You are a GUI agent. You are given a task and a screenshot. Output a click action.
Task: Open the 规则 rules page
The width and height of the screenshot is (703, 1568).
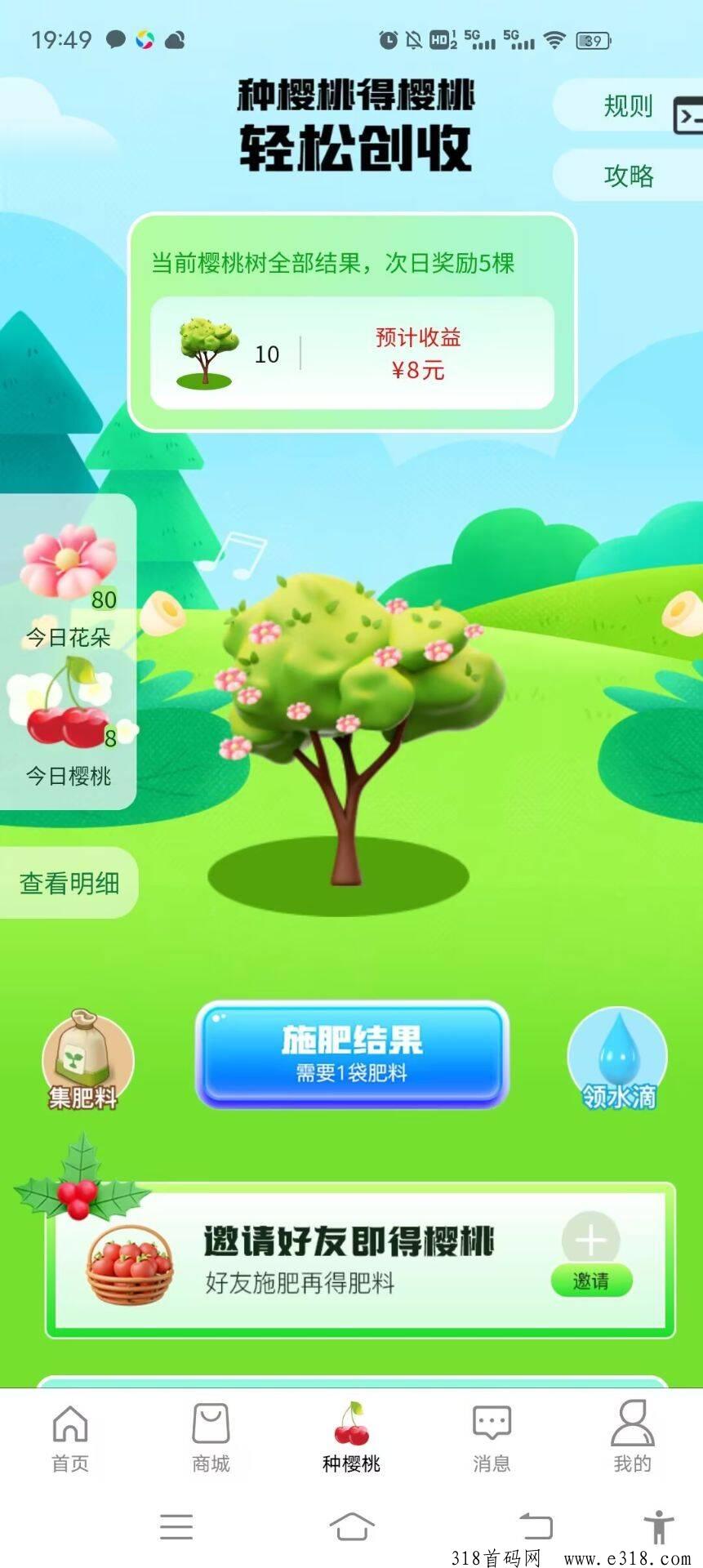[x=627, y=105]
